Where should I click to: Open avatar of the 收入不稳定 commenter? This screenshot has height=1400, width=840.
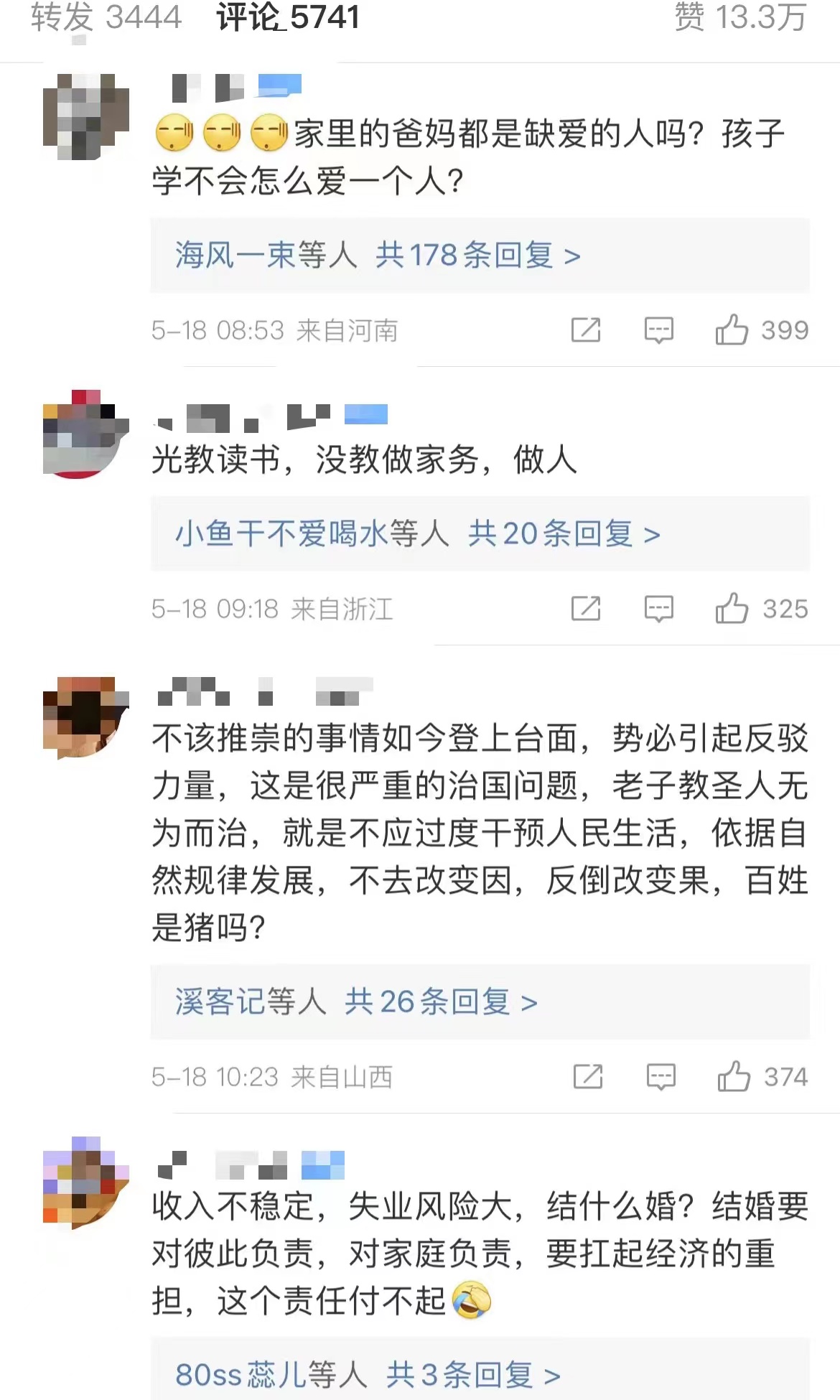[85, 1180]
